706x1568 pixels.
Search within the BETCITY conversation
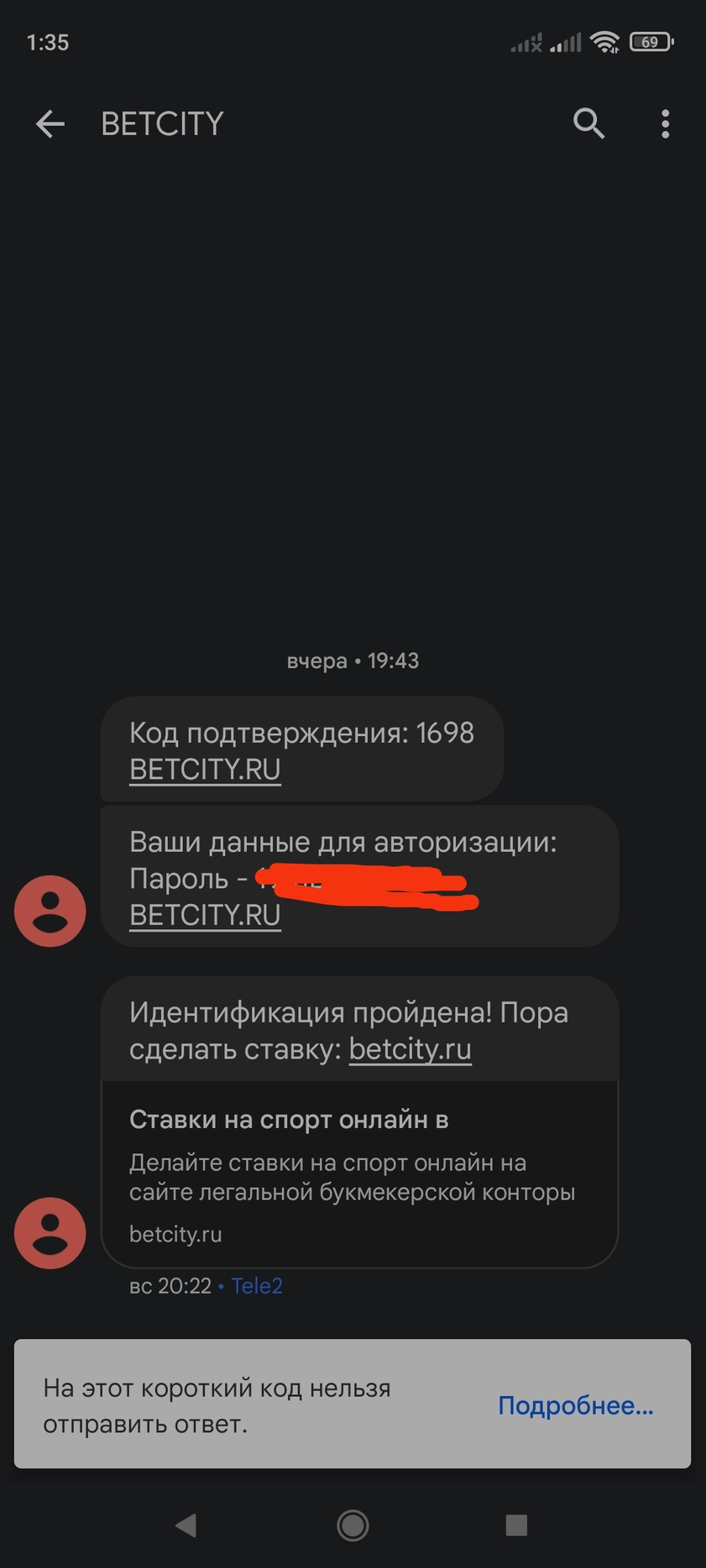(x=588, y=124)
